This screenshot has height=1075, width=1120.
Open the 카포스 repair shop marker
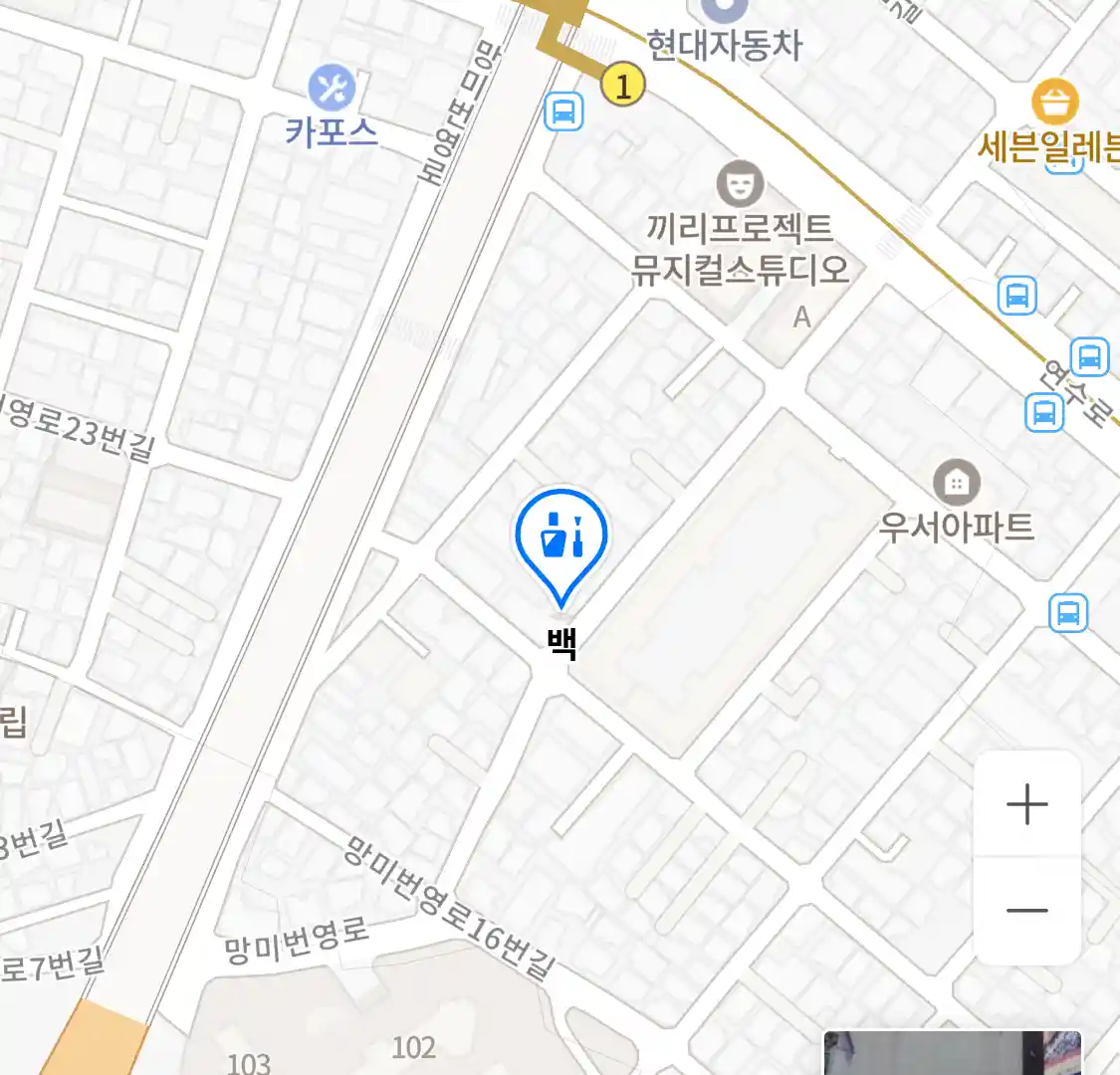coord(332,90)
